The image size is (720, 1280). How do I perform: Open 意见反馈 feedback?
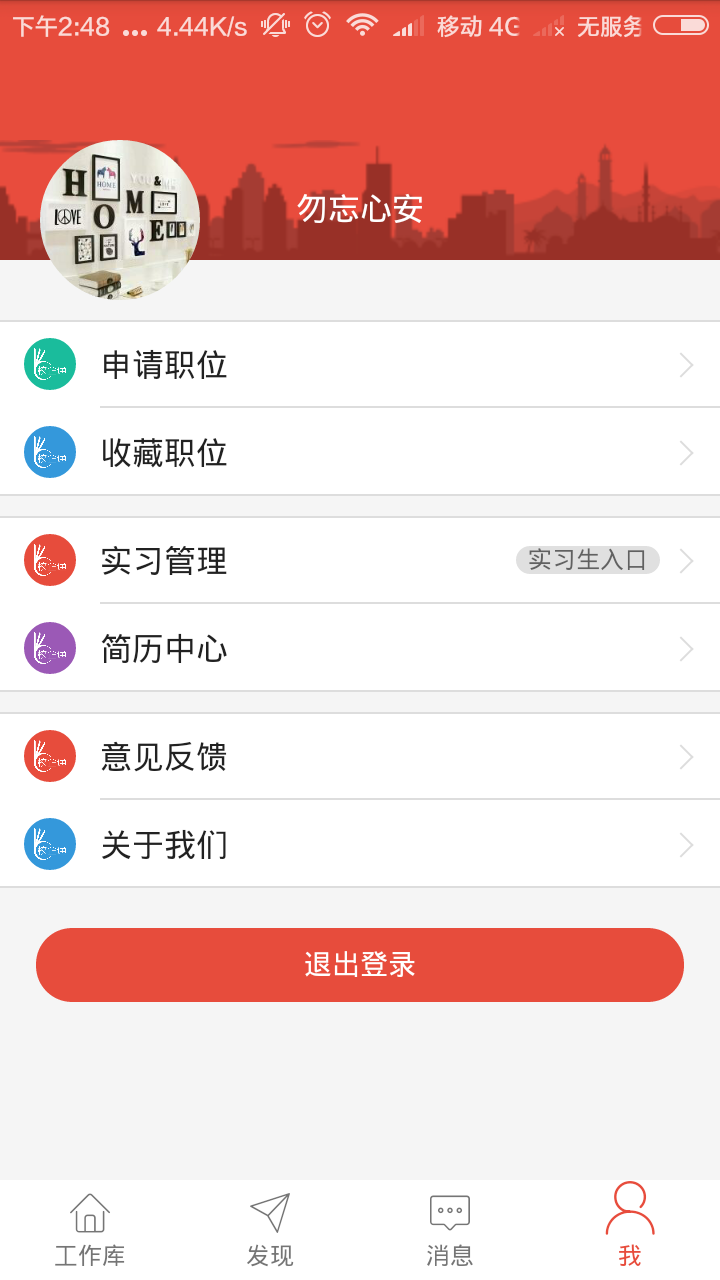(360, 757)
